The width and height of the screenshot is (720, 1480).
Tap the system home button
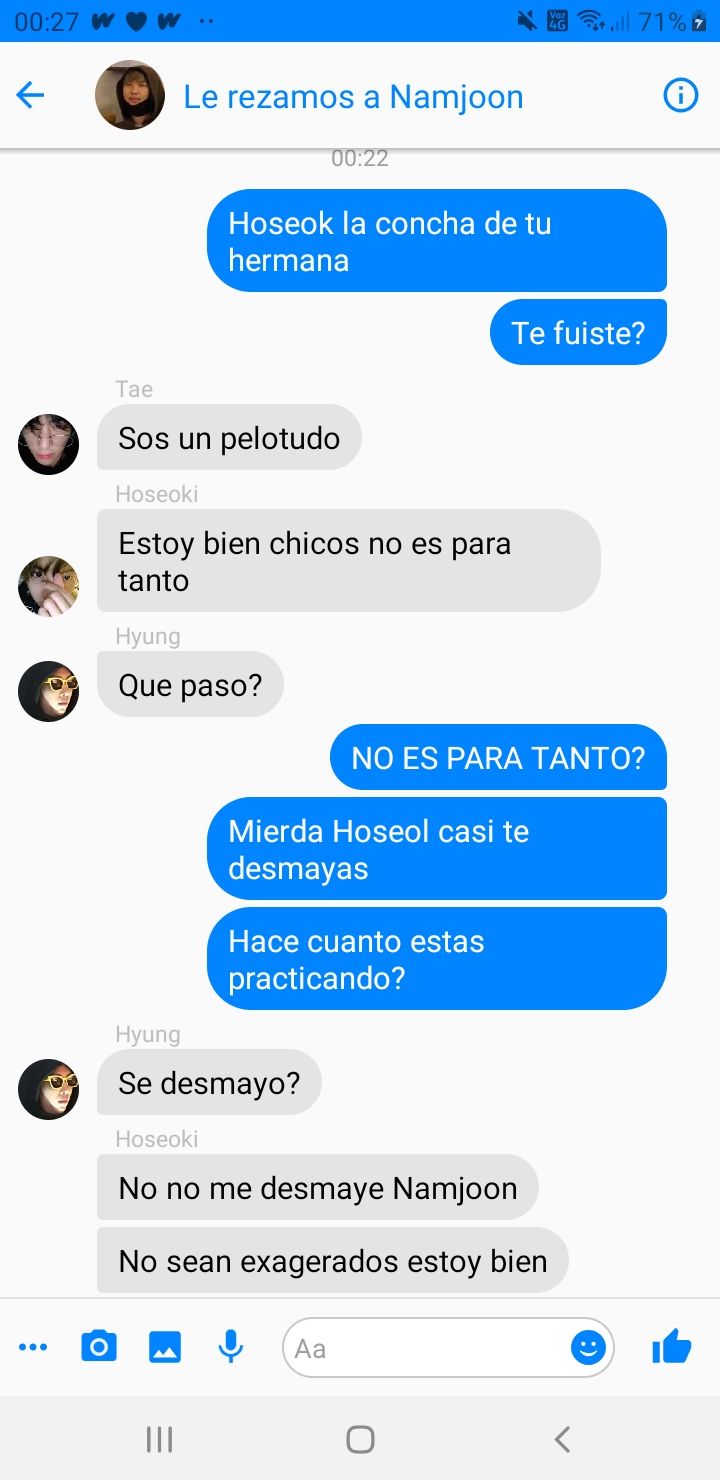[x=360, y=1439]
